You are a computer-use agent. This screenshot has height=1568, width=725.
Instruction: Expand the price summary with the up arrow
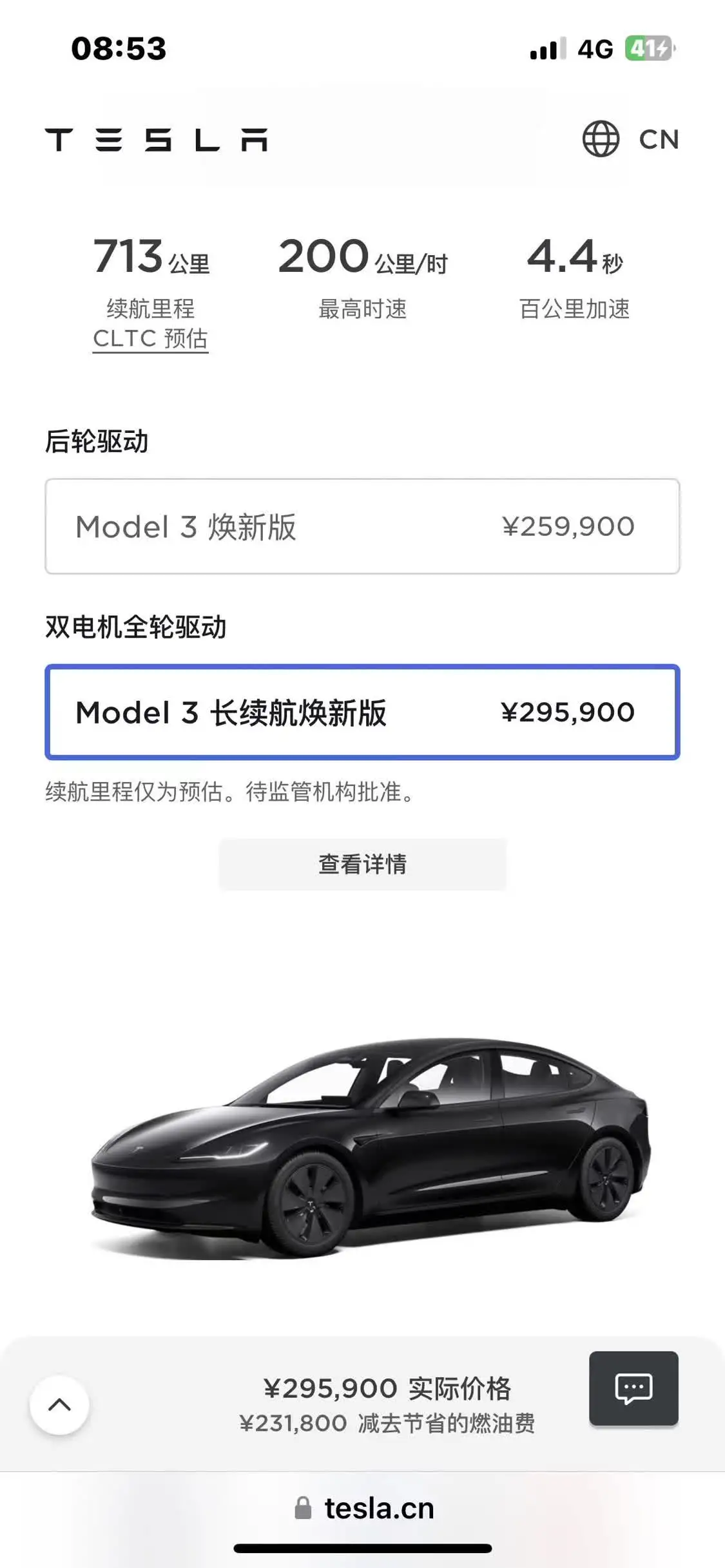(x=59, y=1404)
